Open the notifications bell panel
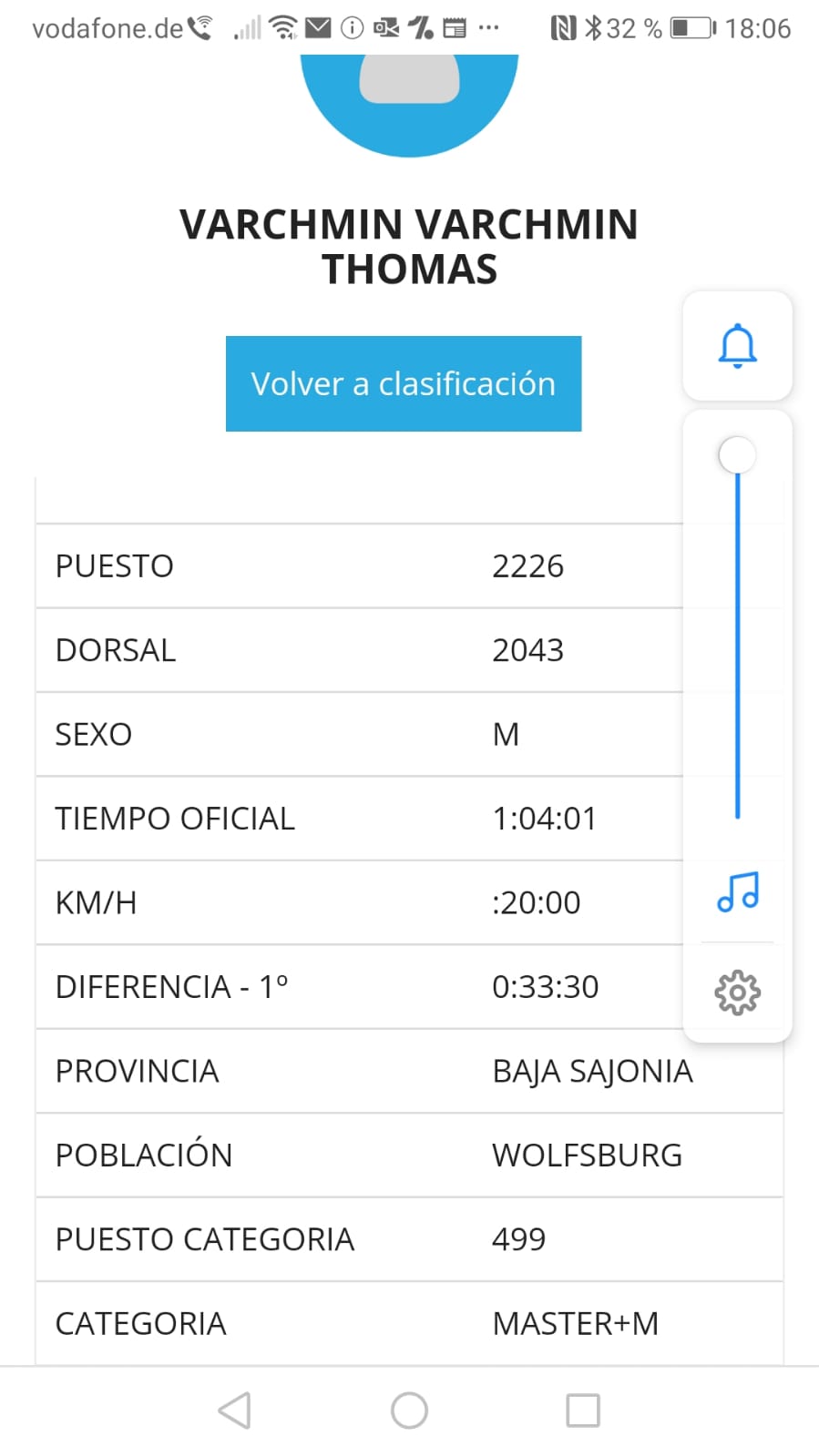 click(x=737, y=346)
